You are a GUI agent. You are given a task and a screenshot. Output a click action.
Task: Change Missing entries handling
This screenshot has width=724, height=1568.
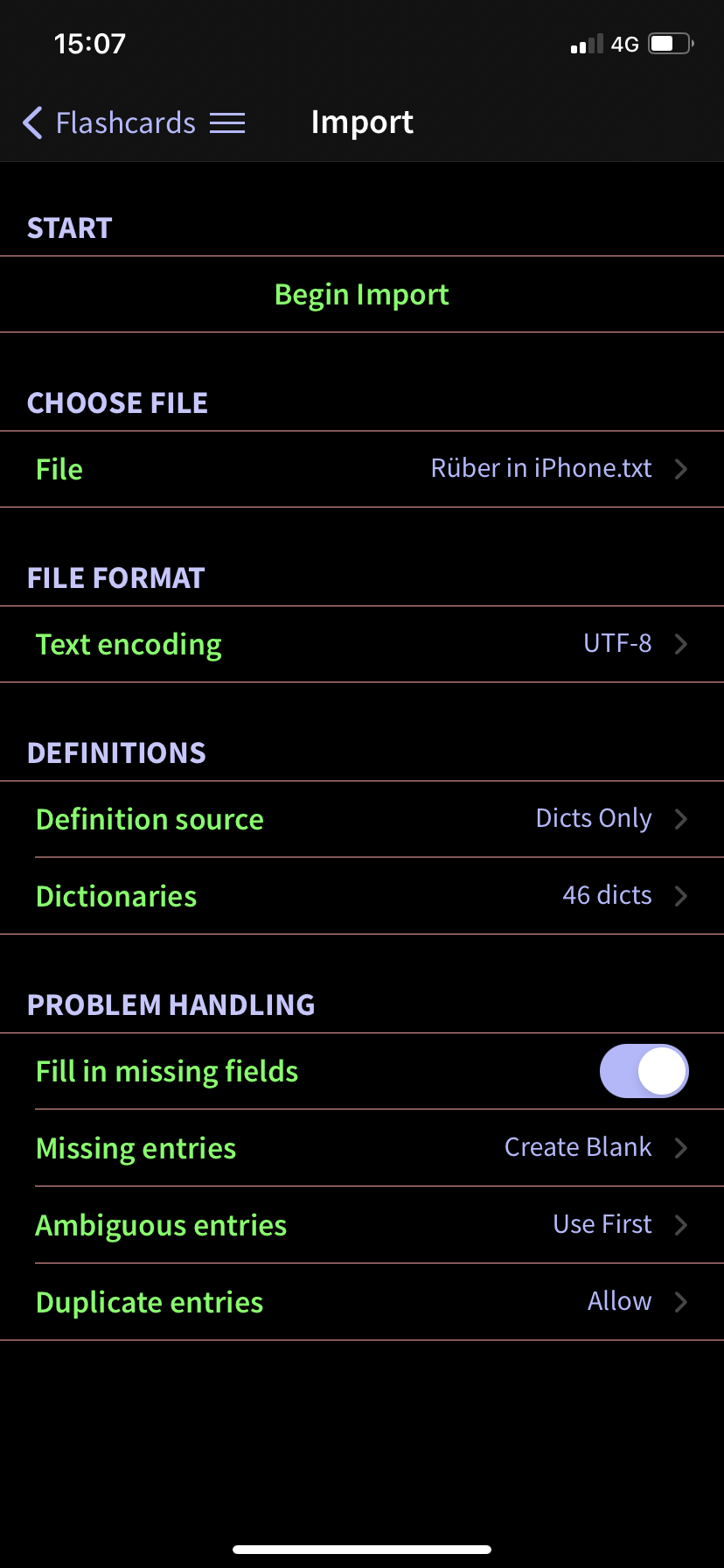(x=362, y=1148)
